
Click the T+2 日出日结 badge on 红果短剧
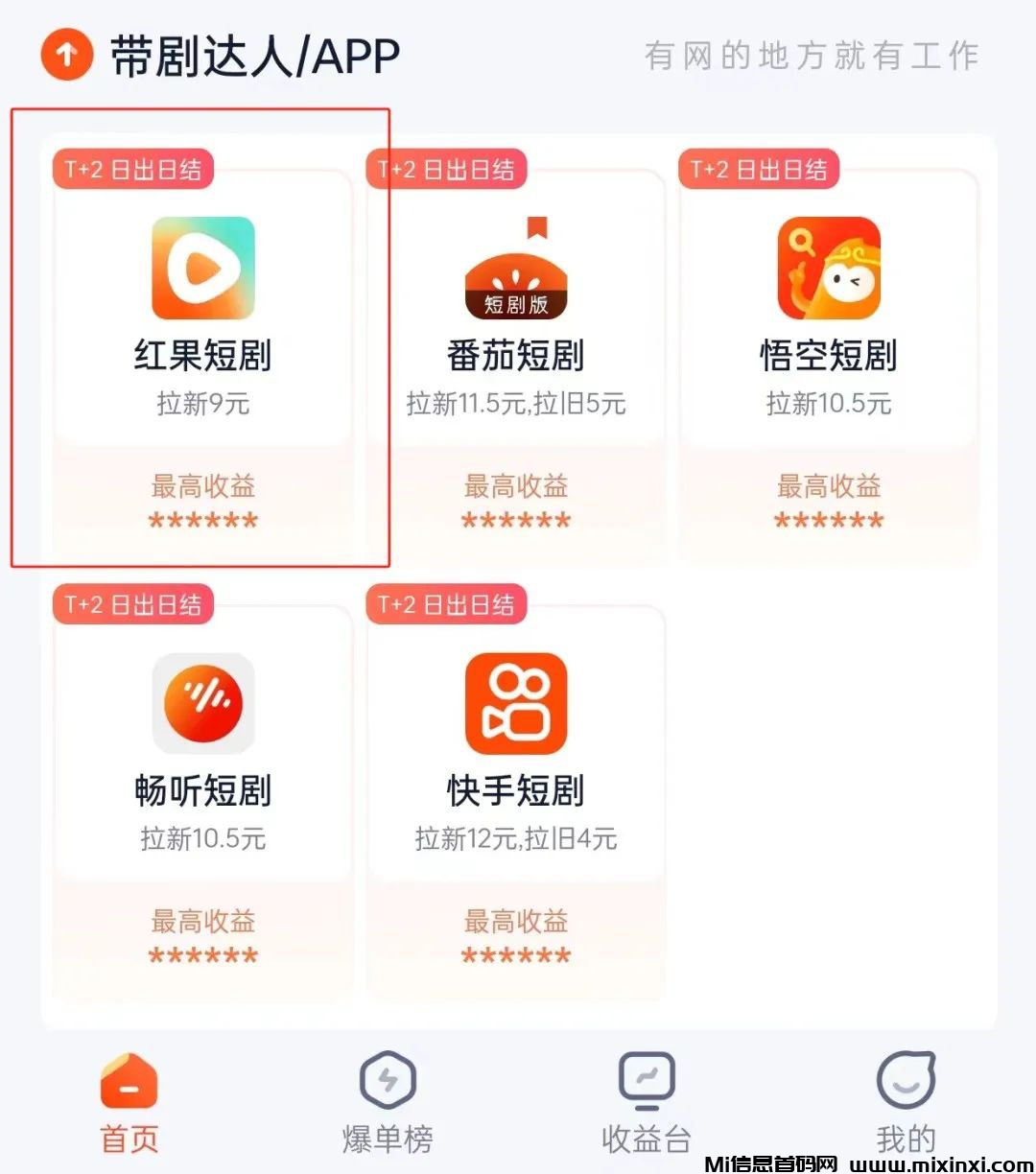131,169
